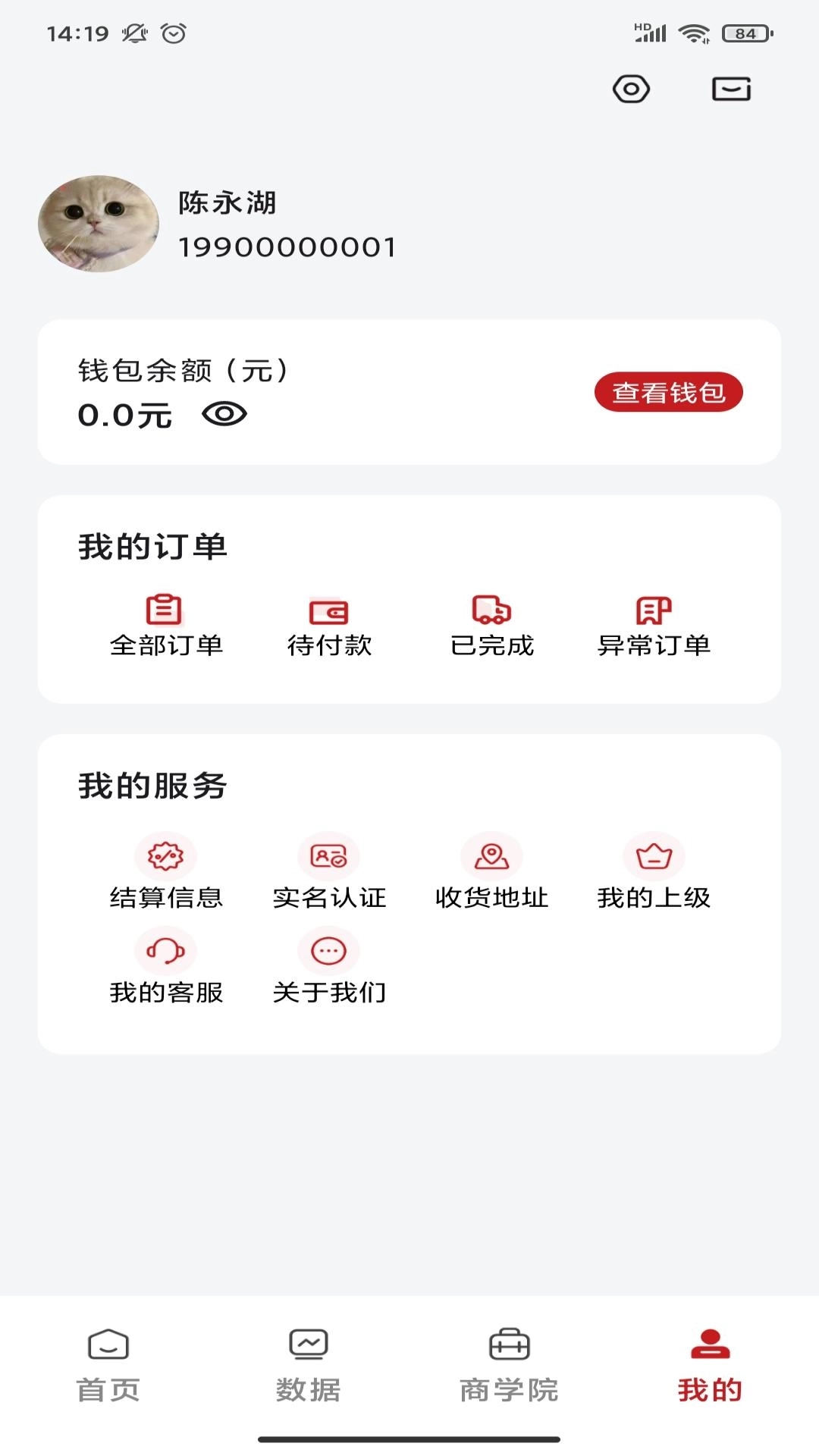Tap the 查看钱包 wallet button
This screenshot has width=819, height=1456.
pos(669,393)
